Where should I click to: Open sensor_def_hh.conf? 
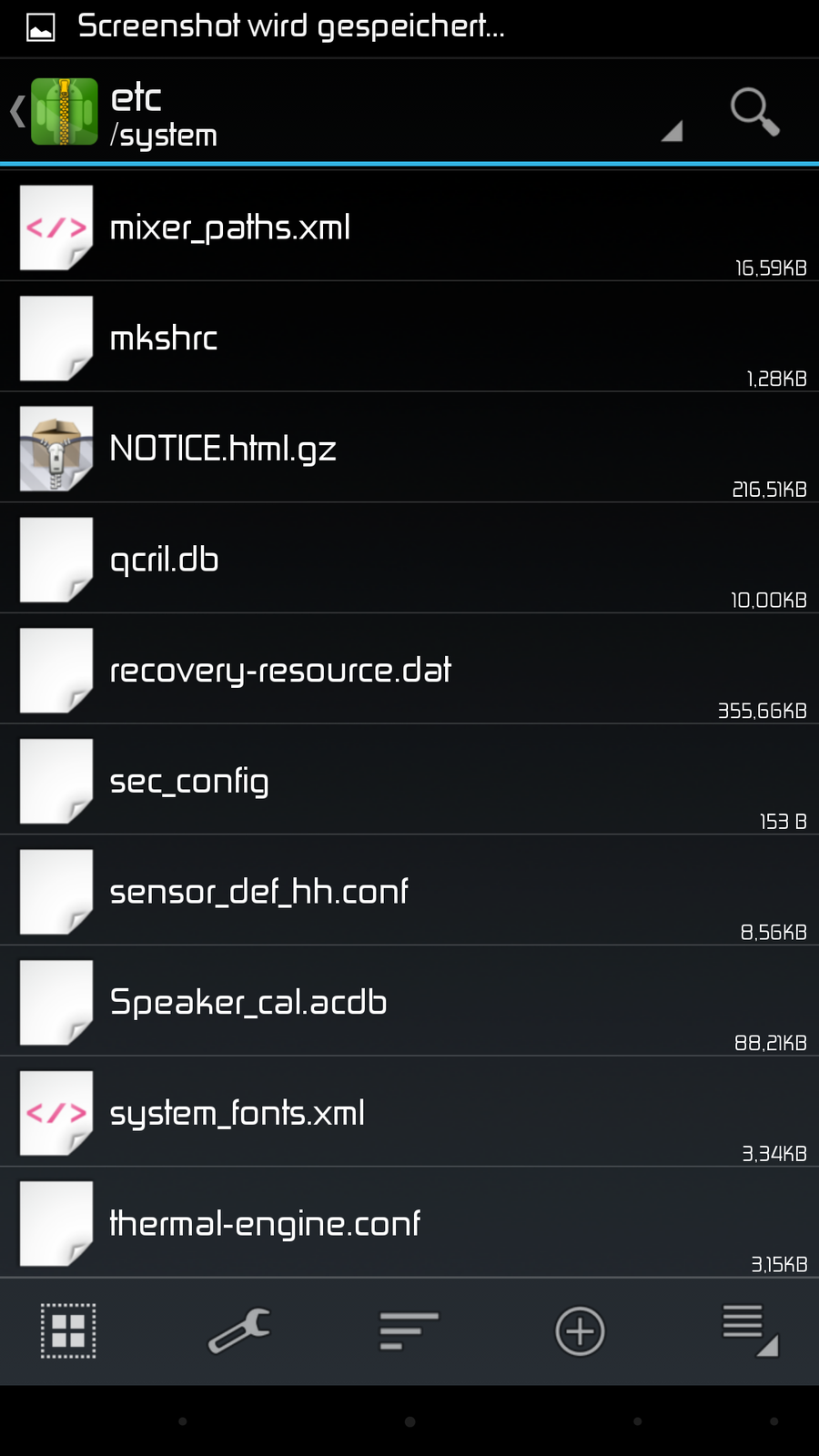(x=409, y=892)
